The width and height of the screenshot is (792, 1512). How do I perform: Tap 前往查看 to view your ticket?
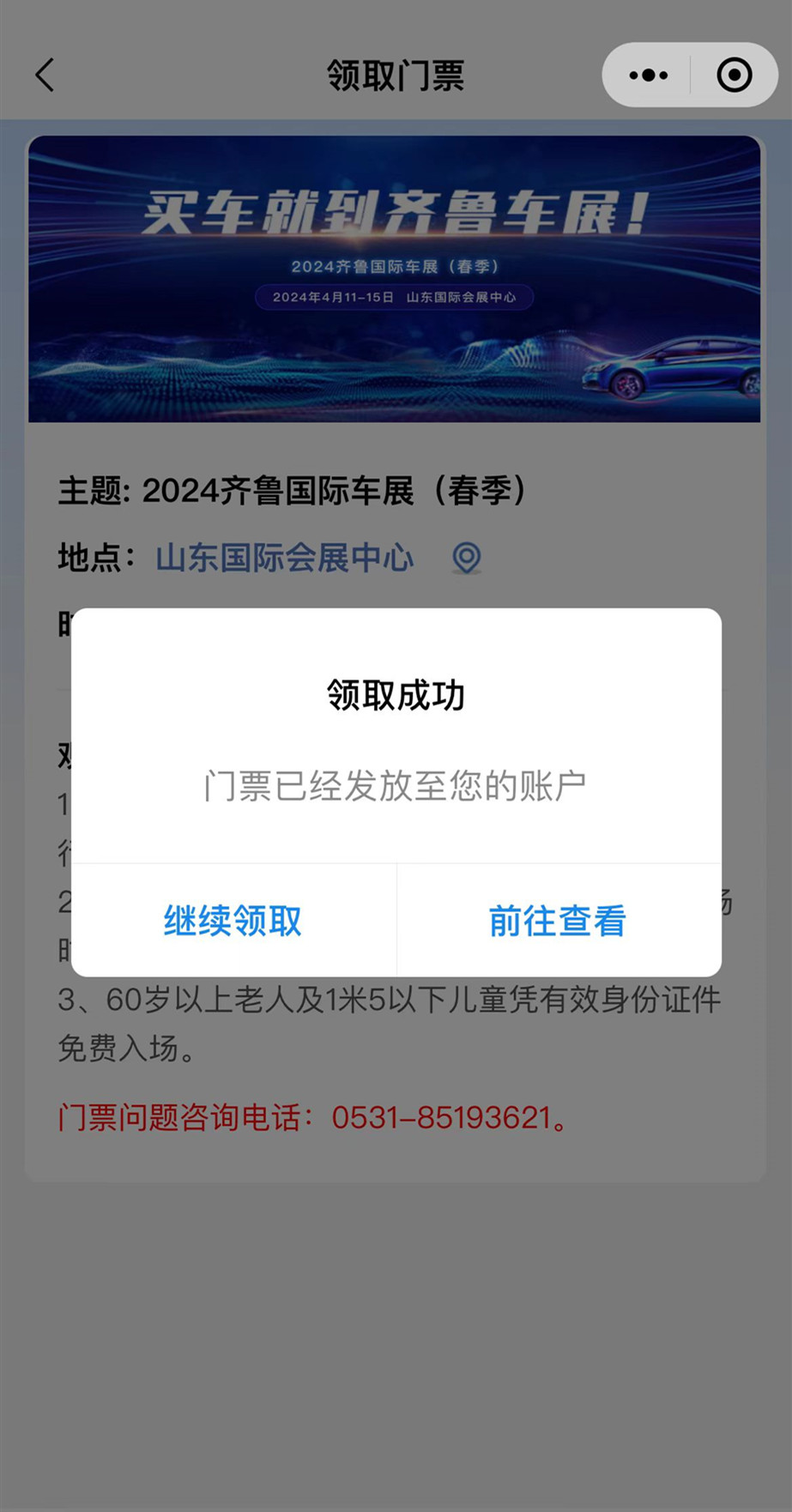[x=558, y=921]
